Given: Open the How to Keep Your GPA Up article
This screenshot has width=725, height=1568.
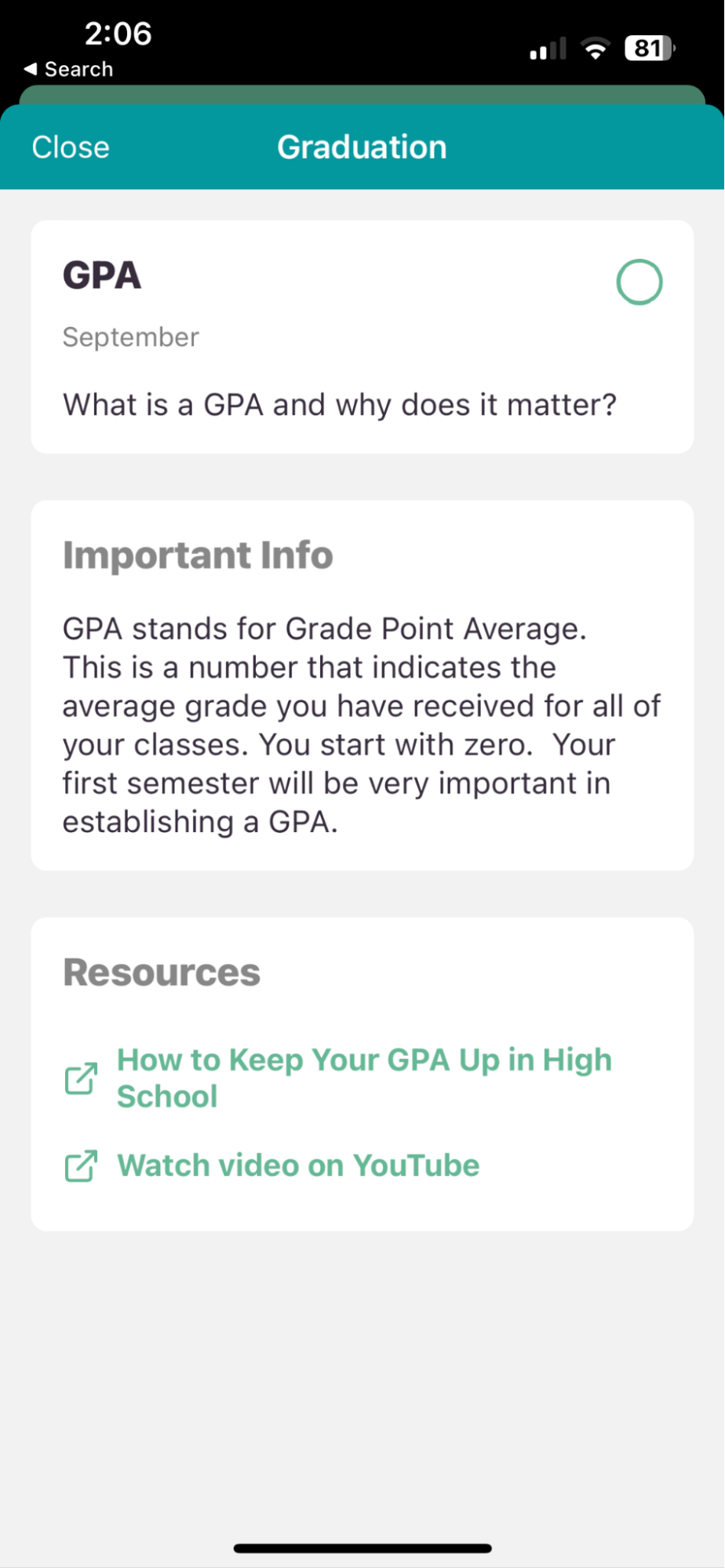Looking at the screenshot, I should pyautogui.click(x=364, y=1078).
